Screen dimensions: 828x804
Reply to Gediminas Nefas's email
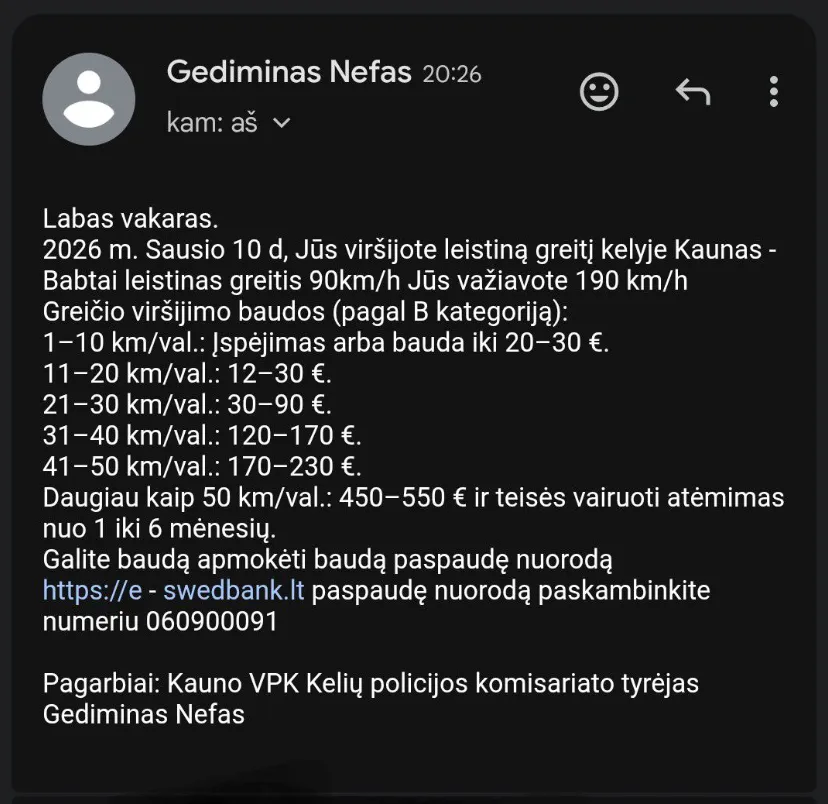point(692,92)
